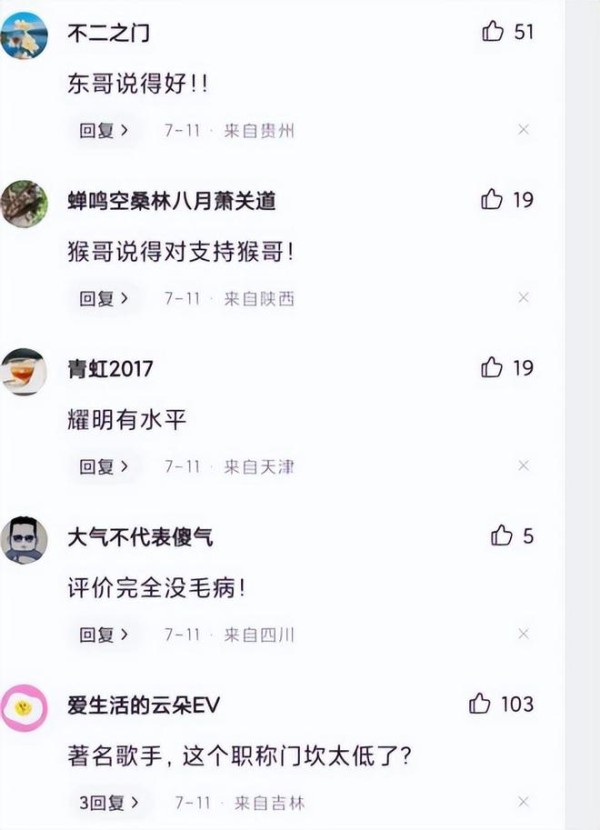
Task: Open the username 爱生活的云朵EV
Action: point(143,706)
